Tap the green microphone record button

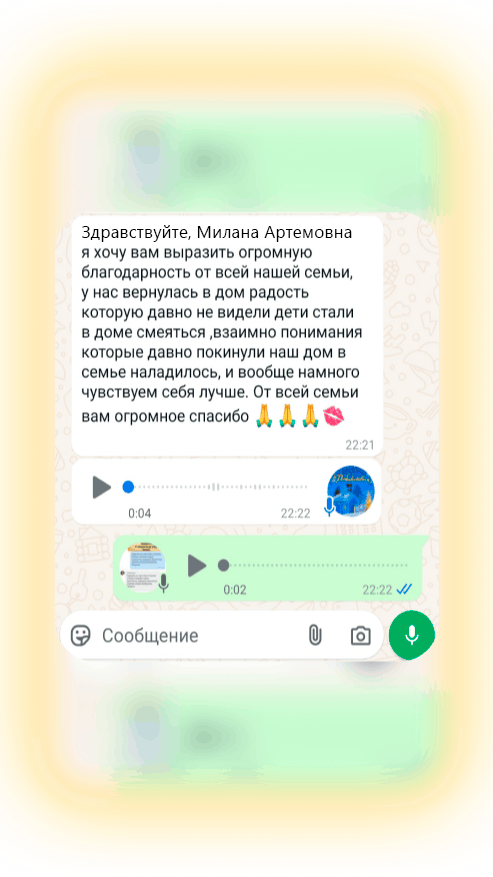412,635
